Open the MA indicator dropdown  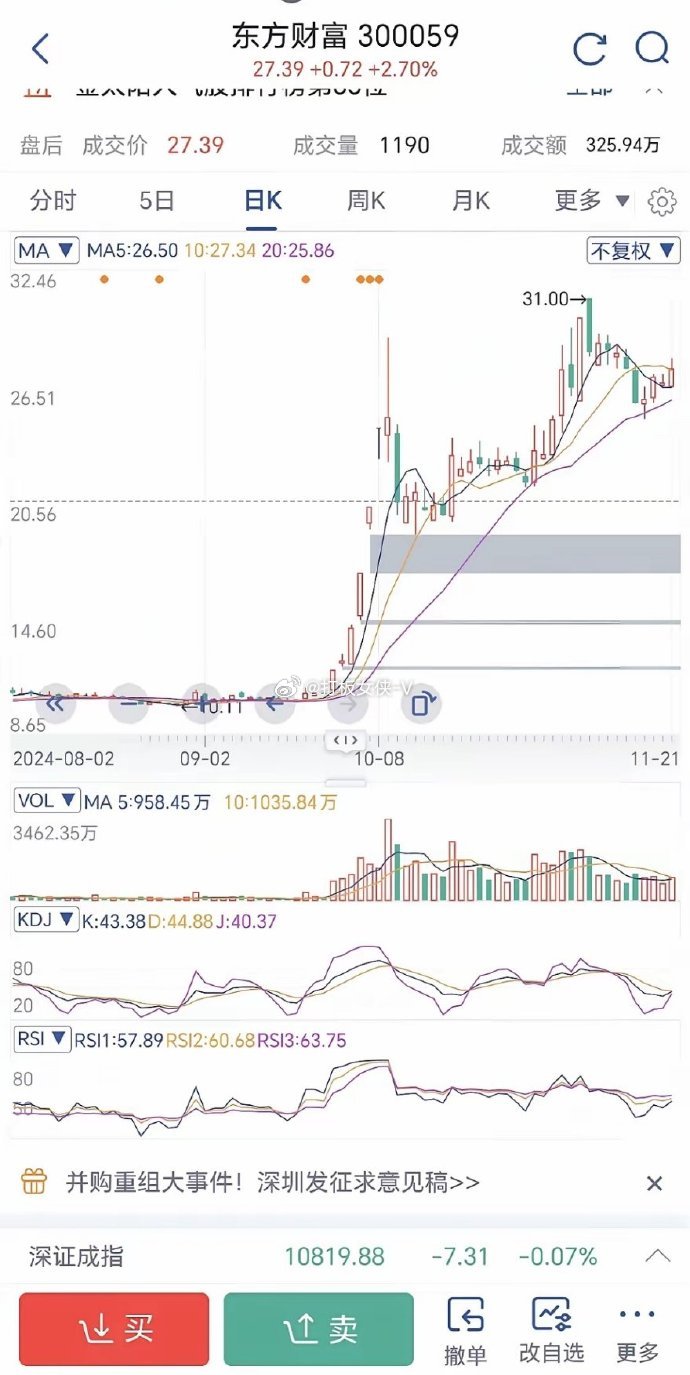point(47,250)
